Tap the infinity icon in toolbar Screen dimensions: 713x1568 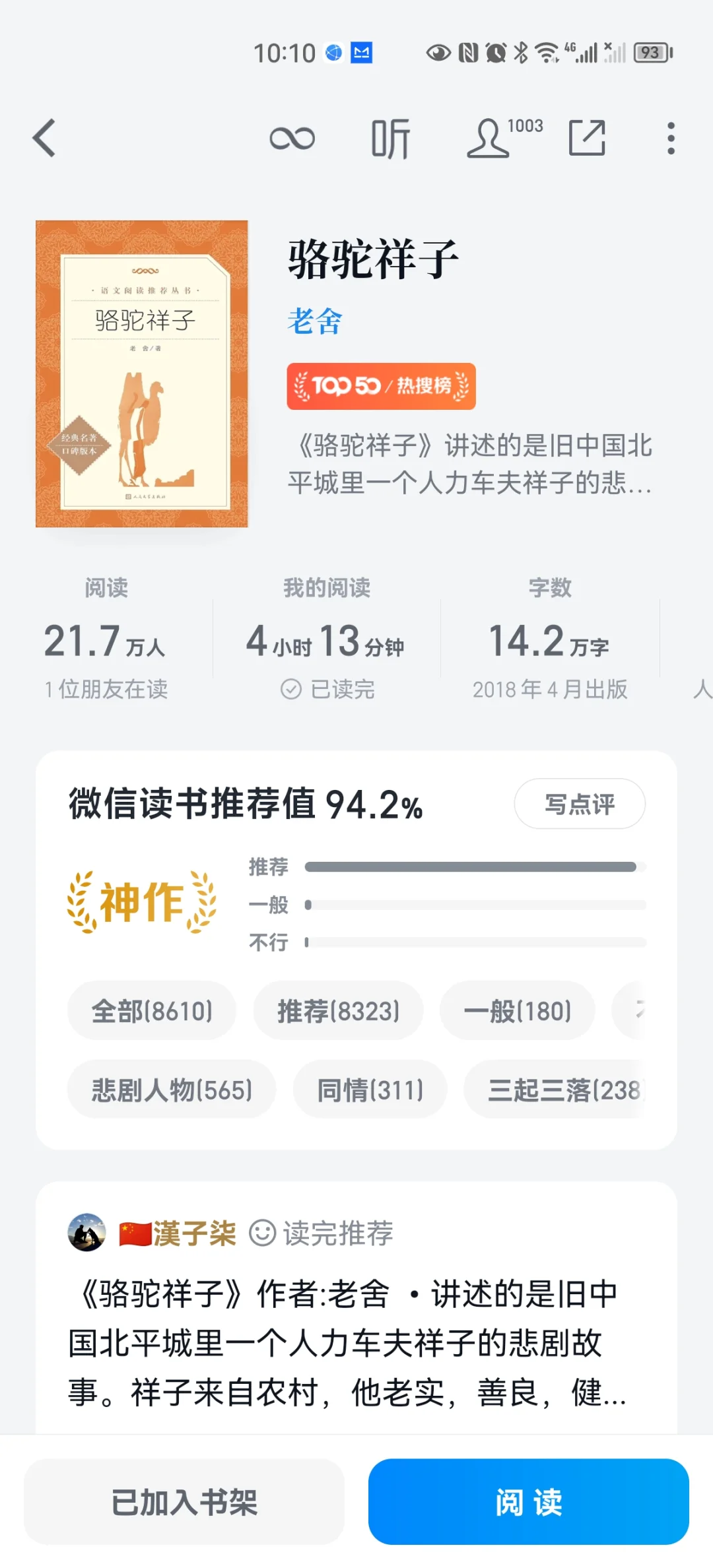pos(292,138)
